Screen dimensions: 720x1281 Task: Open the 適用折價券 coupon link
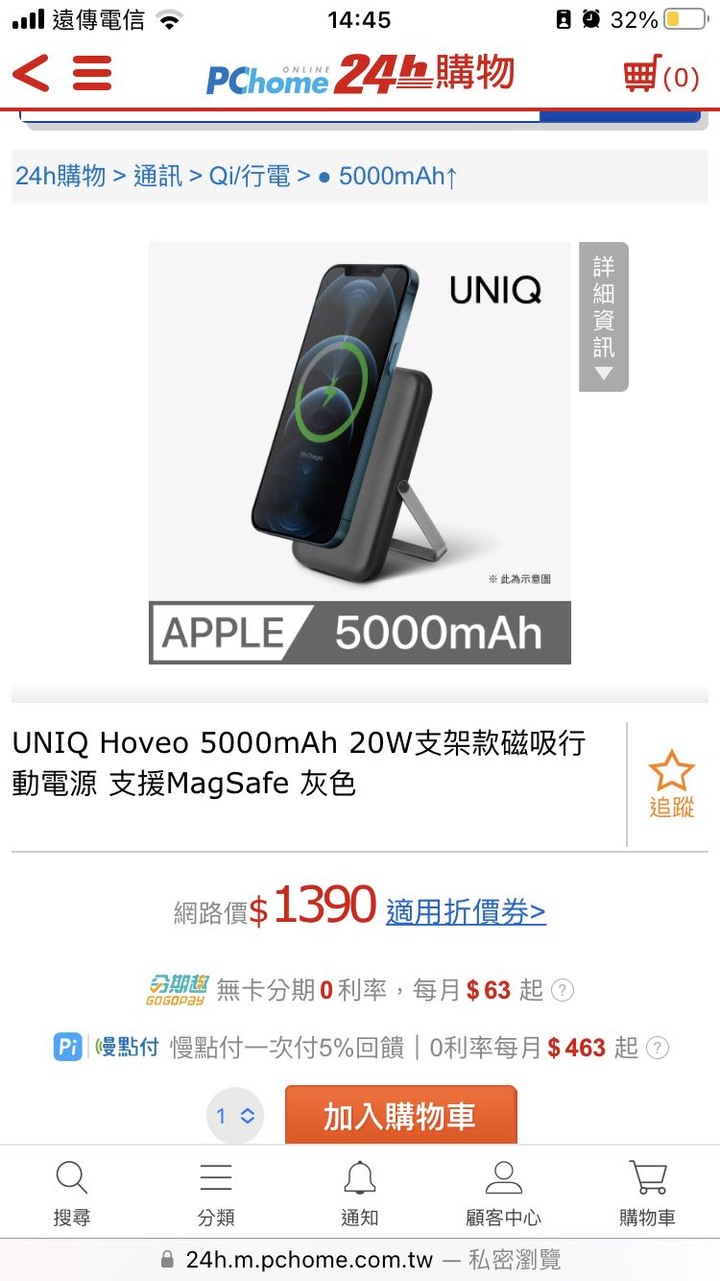(466, 912)
